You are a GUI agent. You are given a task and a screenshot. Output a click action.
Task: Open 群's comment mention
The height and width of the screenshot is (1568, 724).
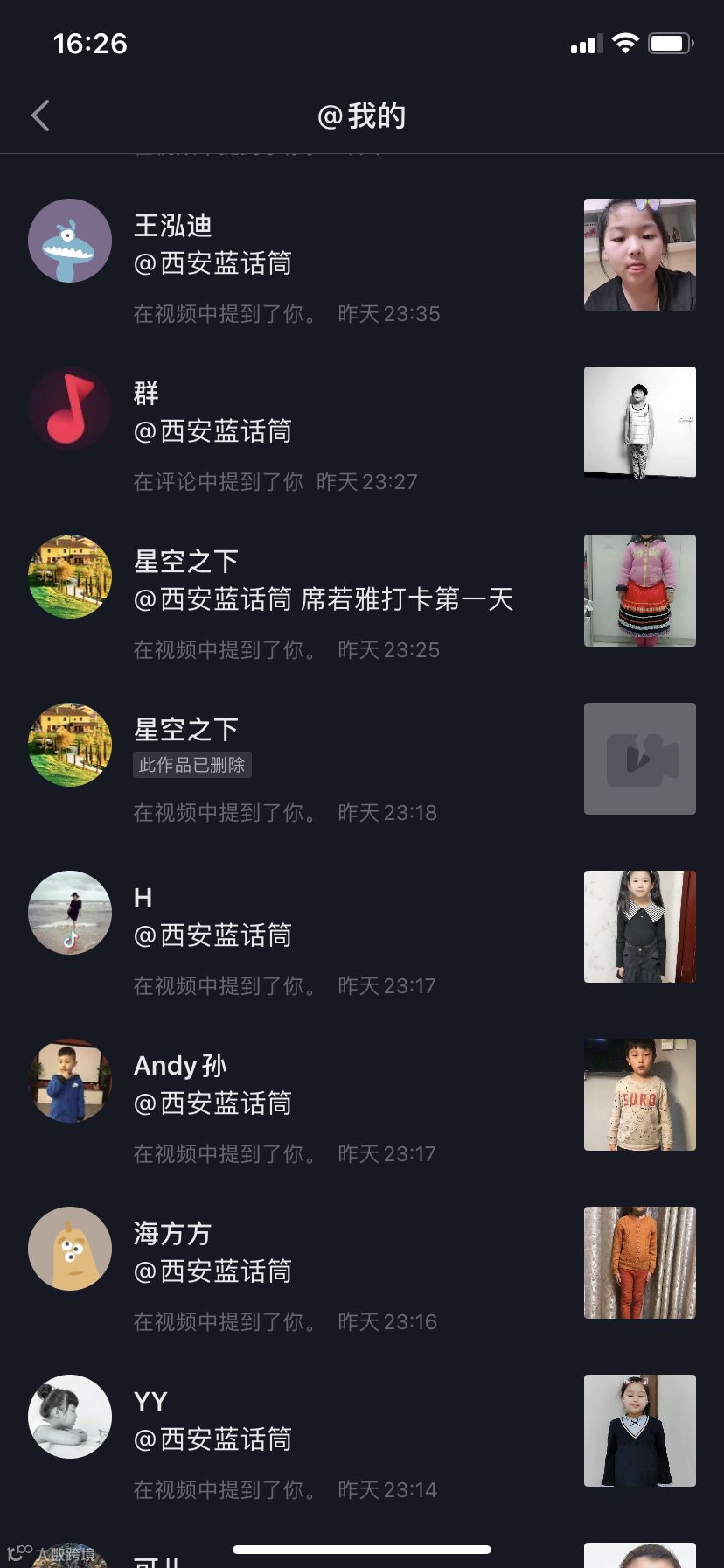[332, 432]
